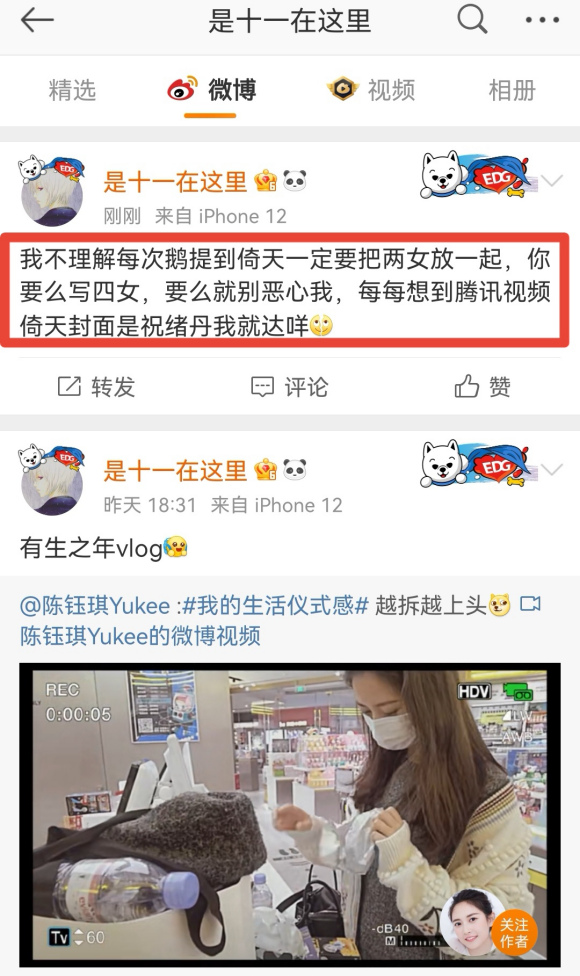The width and height of the screenshot is (580, 976).
Task: Like the 倚天 post with 赞
Action: click(482, 387)
